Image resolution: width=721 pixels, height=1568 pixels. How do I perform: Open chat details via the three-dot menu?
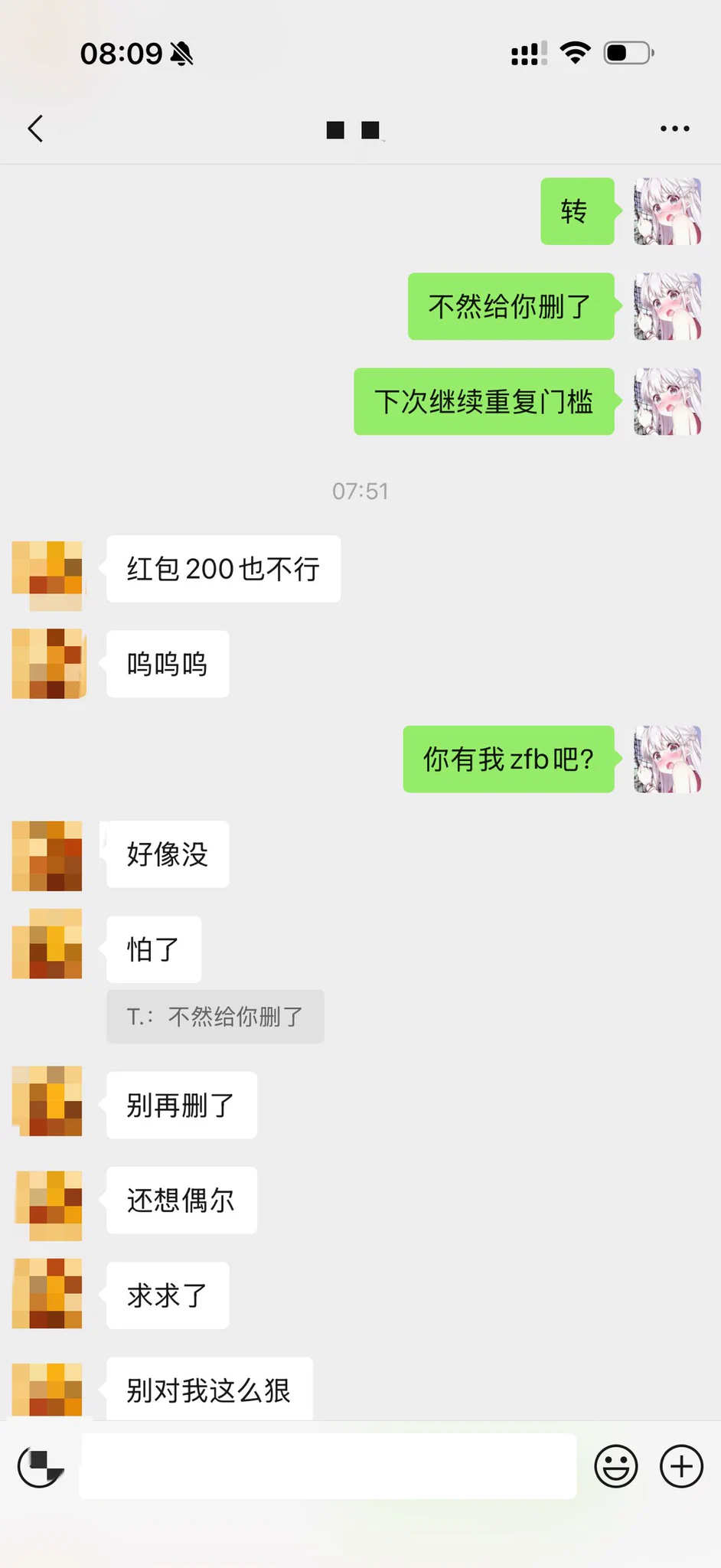(674, 129)
